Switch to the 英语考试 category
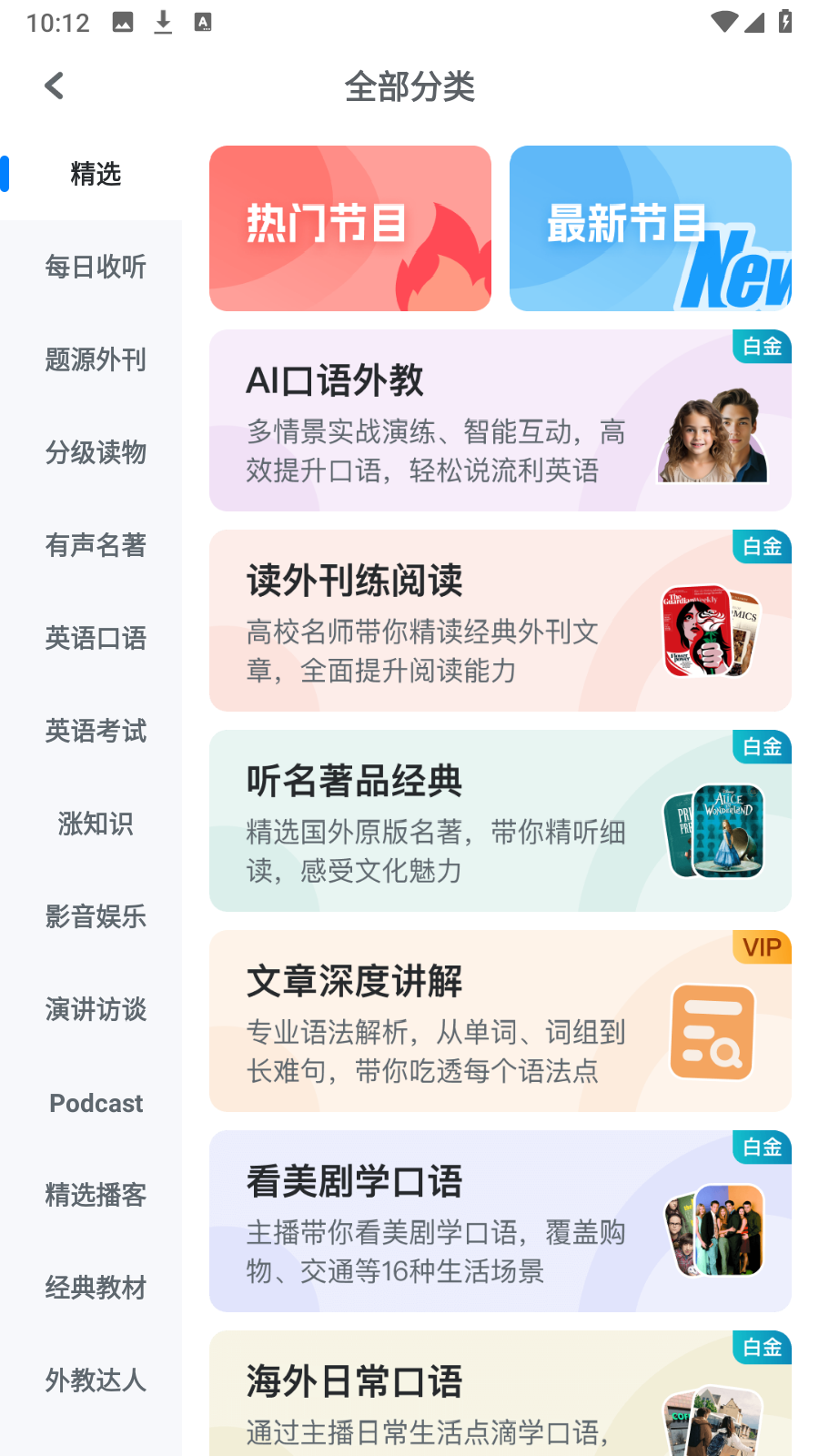 point(96,731)
